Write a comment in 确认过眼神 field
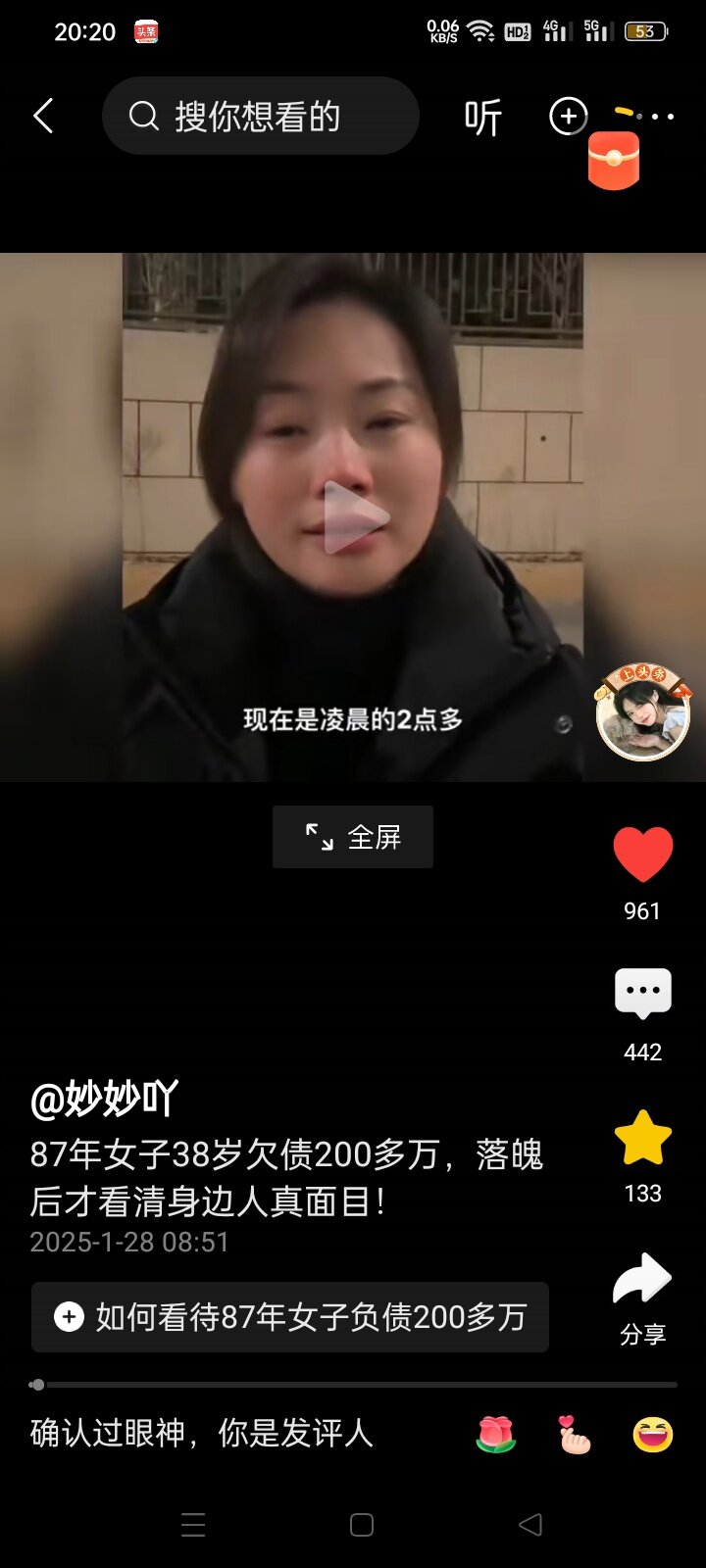 point(202,1434)
